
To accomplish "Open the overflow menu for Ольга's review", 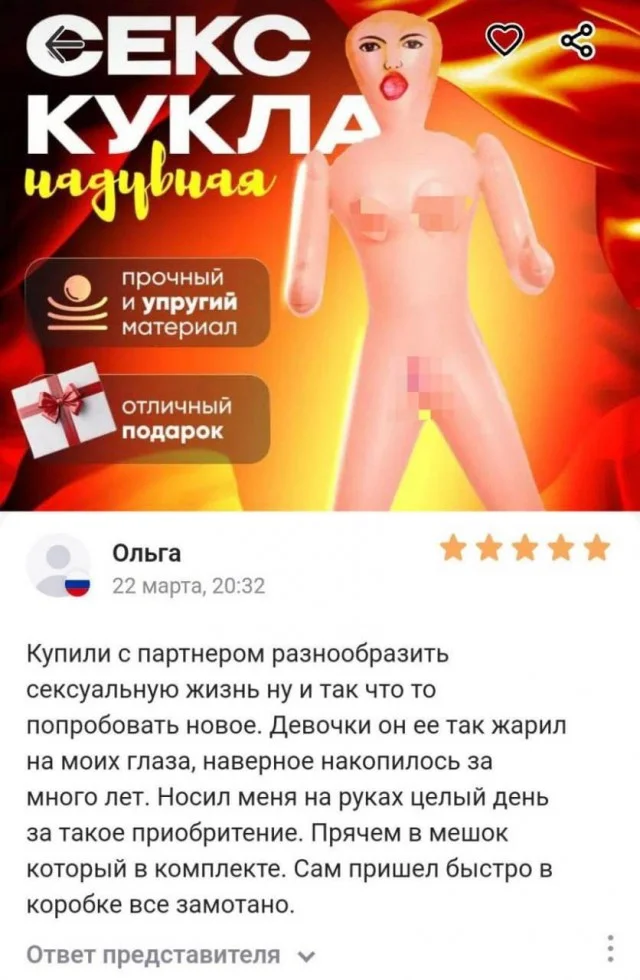I will (612, 948).
